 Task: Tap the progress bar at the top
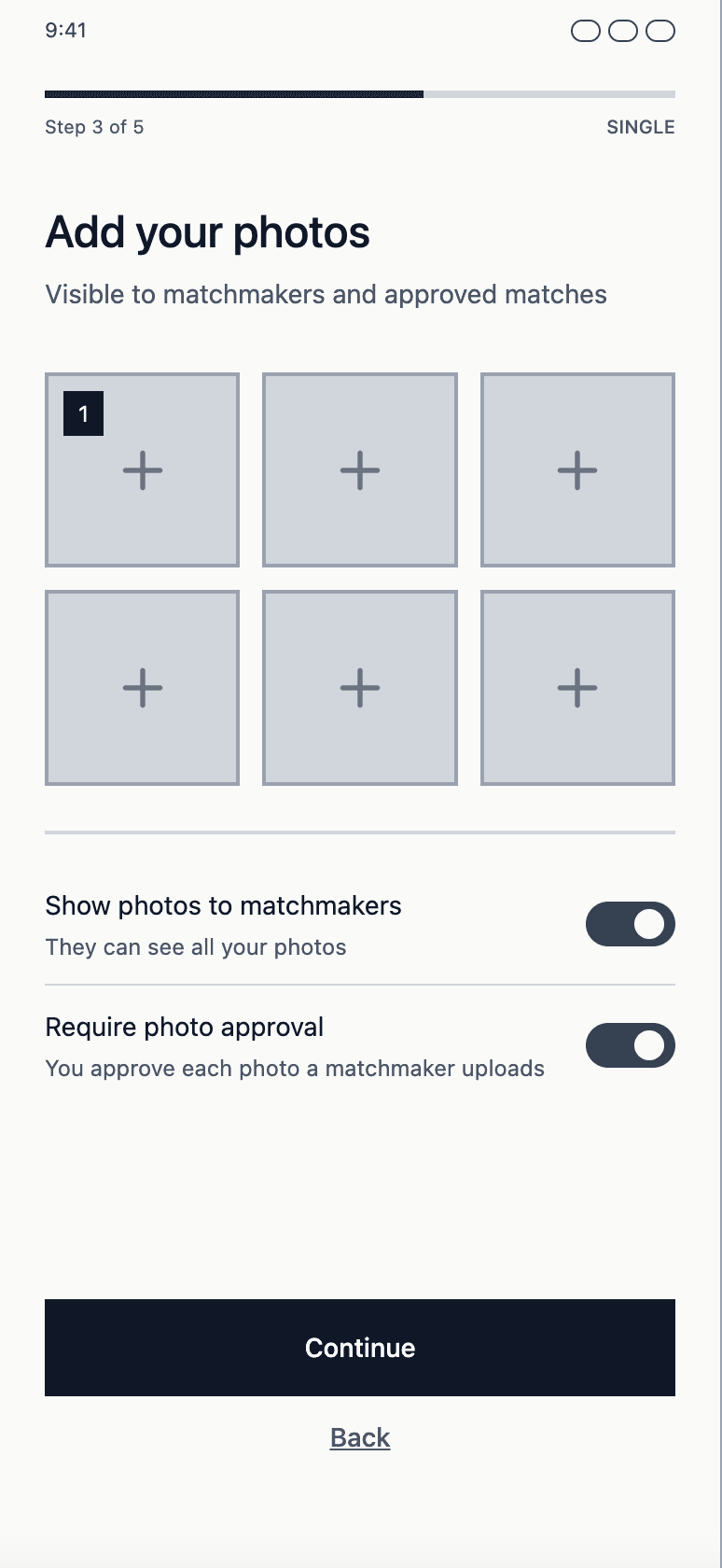(359, 94)
